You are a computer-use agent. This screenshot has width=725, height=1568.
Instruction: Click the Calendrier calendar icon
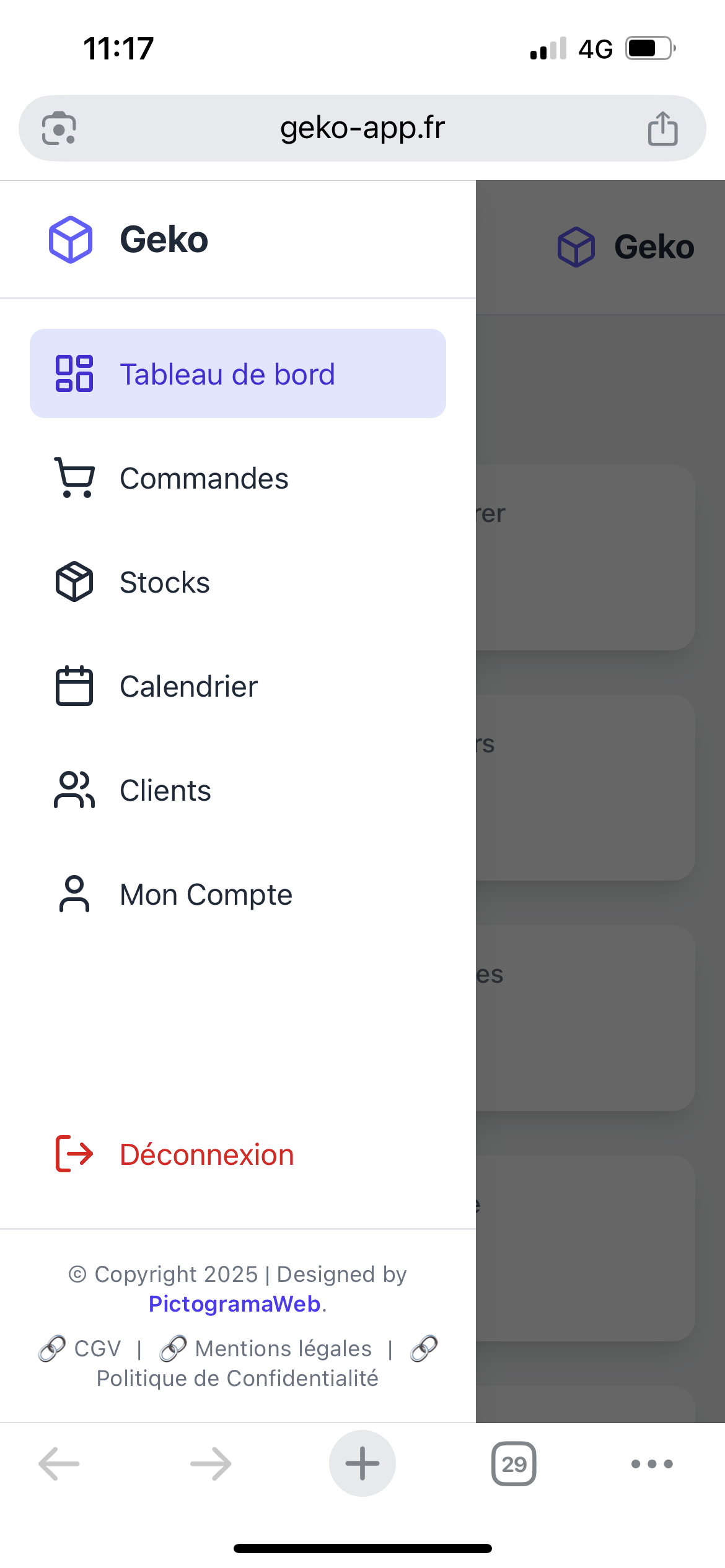point(74,686)
